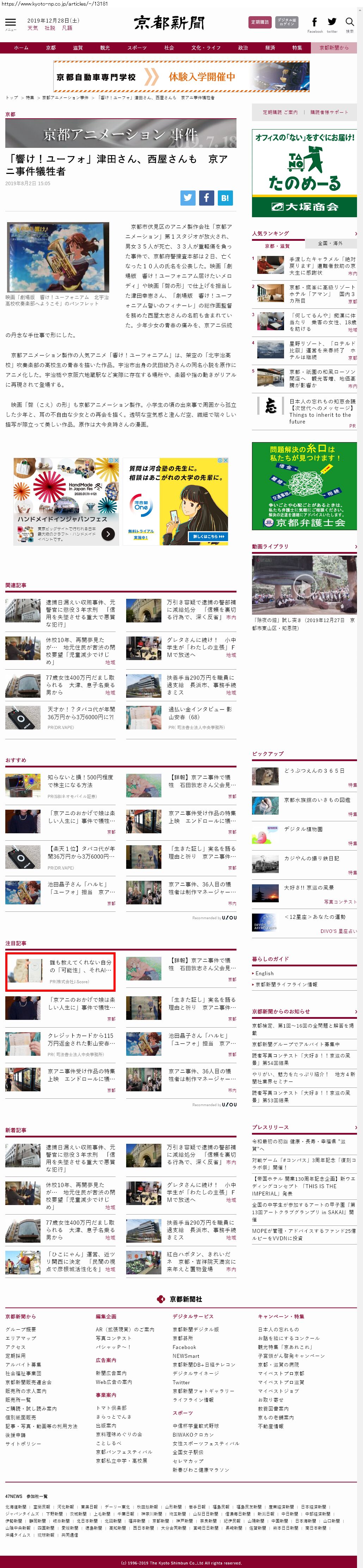Select the 全国・海外 ranking tab
The height and width of the screenshot is (1568, 363).
pos(330,243)
